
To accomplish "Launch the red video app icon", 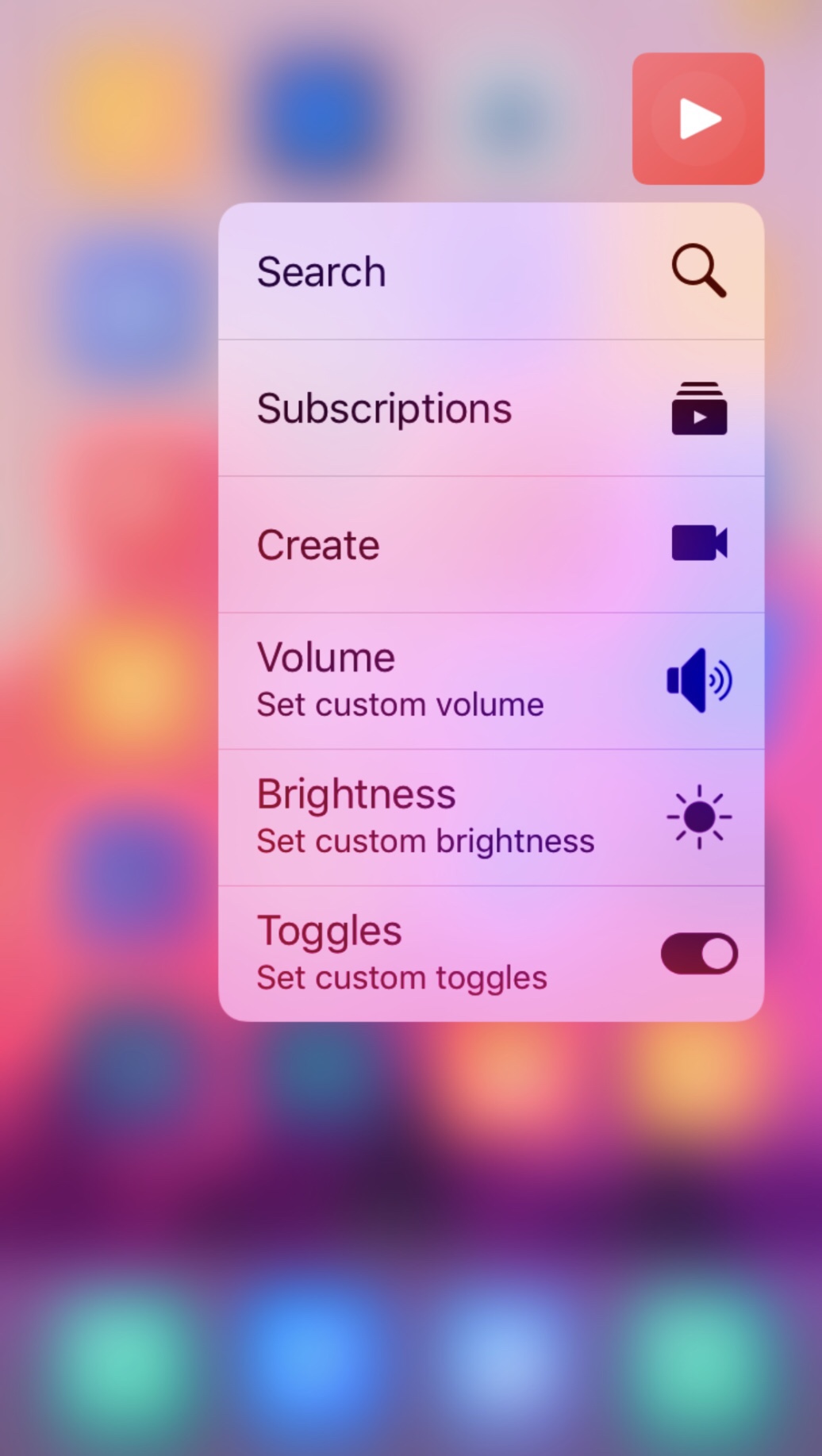I will (698, 119).
